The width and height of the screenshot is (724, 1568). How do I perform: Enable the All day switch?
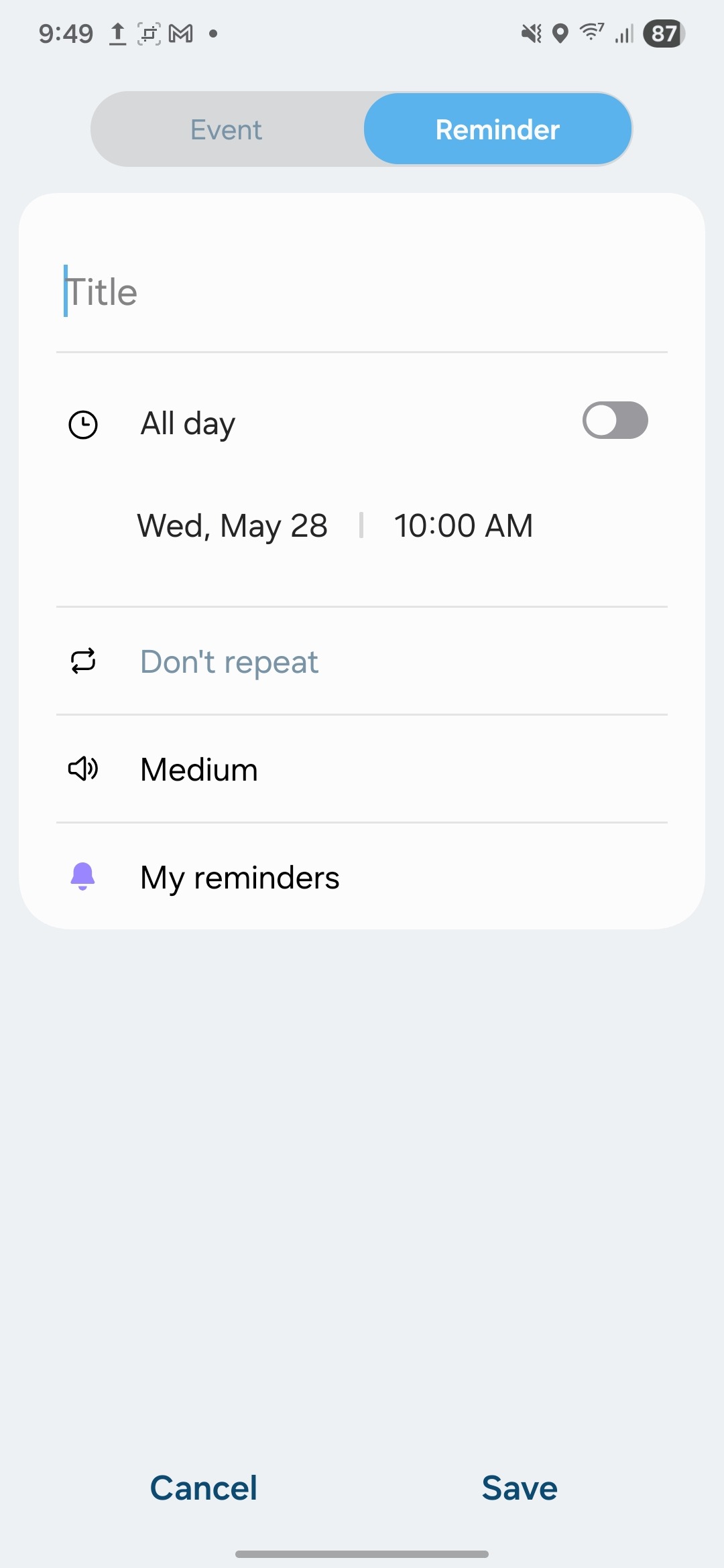click(x=615, y=421)
